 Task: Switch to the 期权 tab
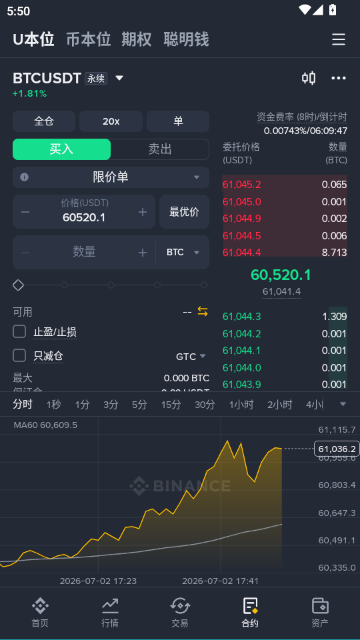[136, 39]
